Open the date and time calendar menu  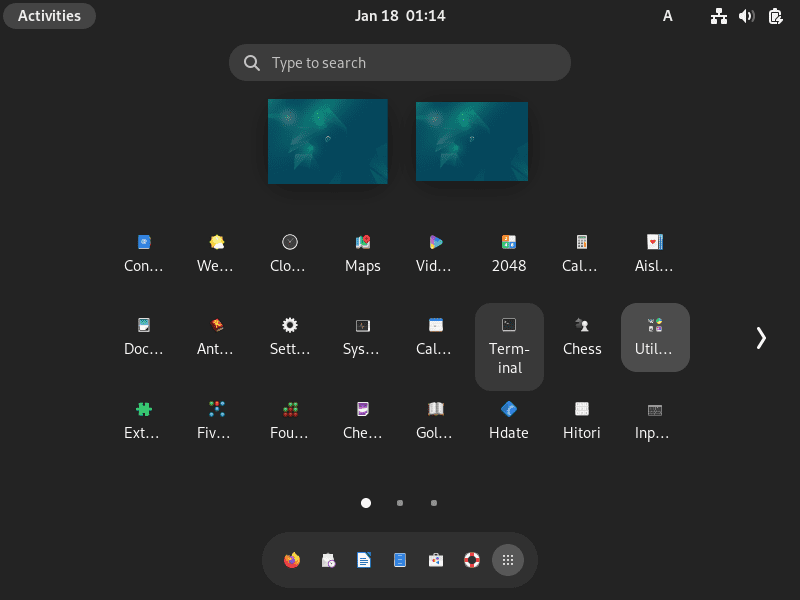point(400,15)
